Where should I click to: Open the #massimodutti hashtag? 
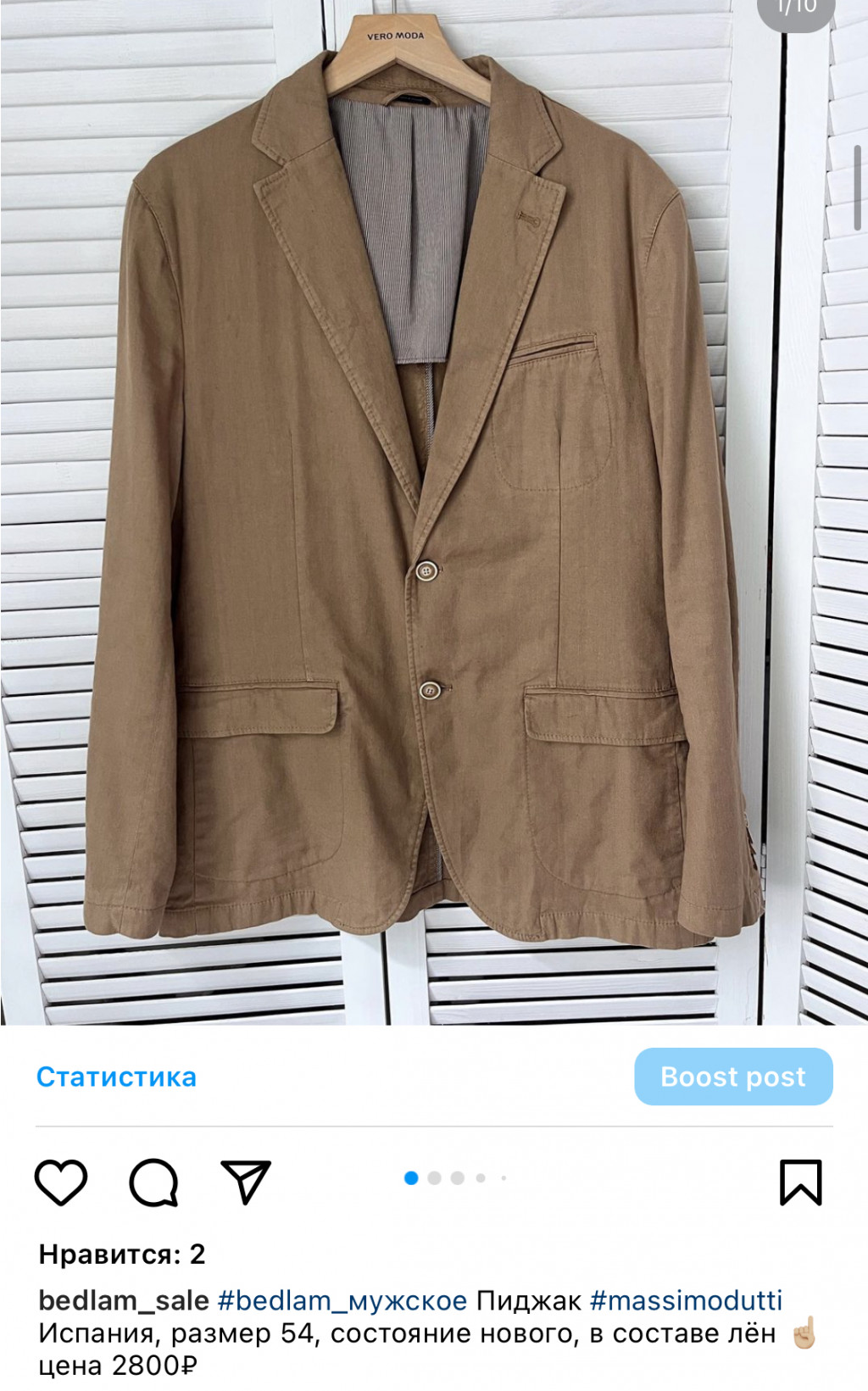coord(686,1300)
